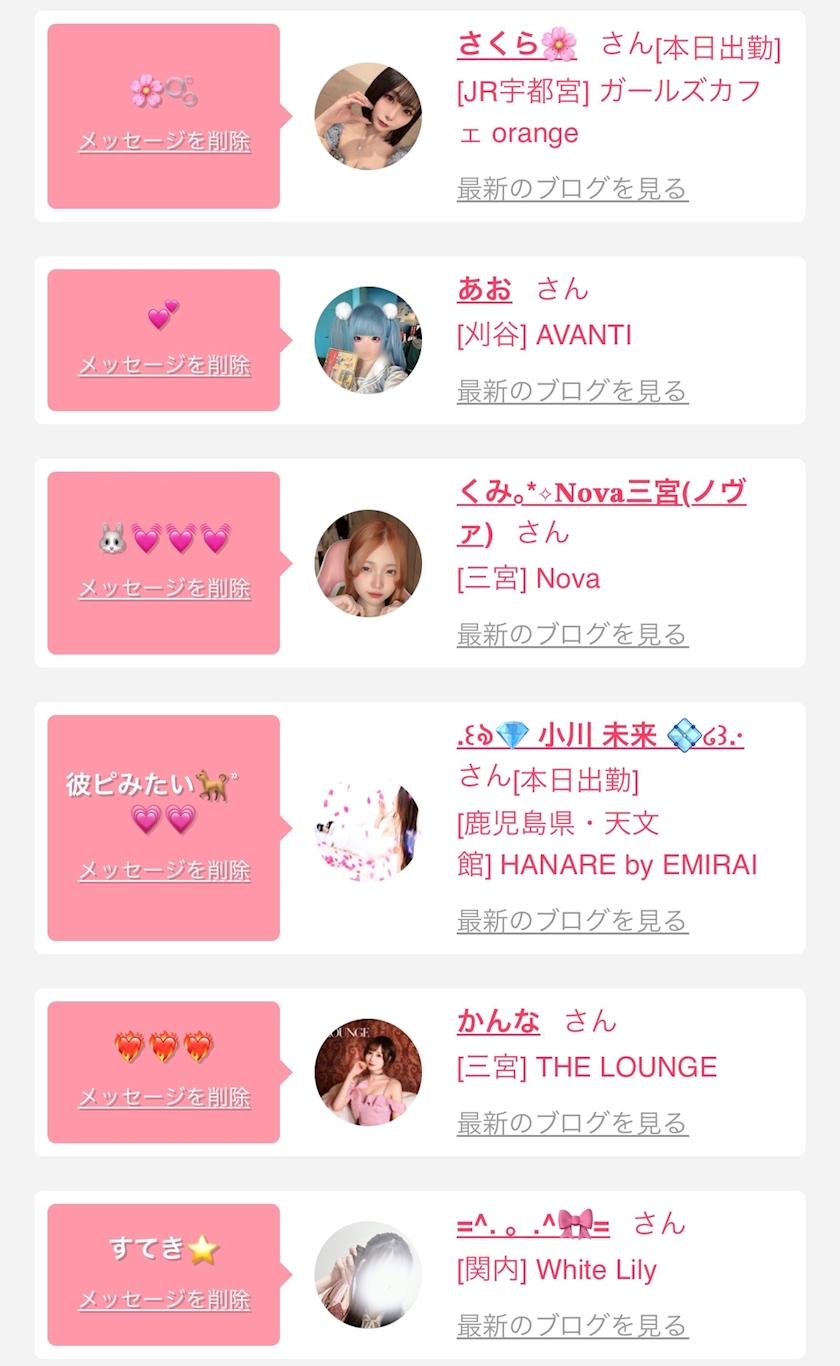The width and height of the screenshot is (840, 1366).
Task: View 小川 未来's latest blog
Action: (572, 920)
